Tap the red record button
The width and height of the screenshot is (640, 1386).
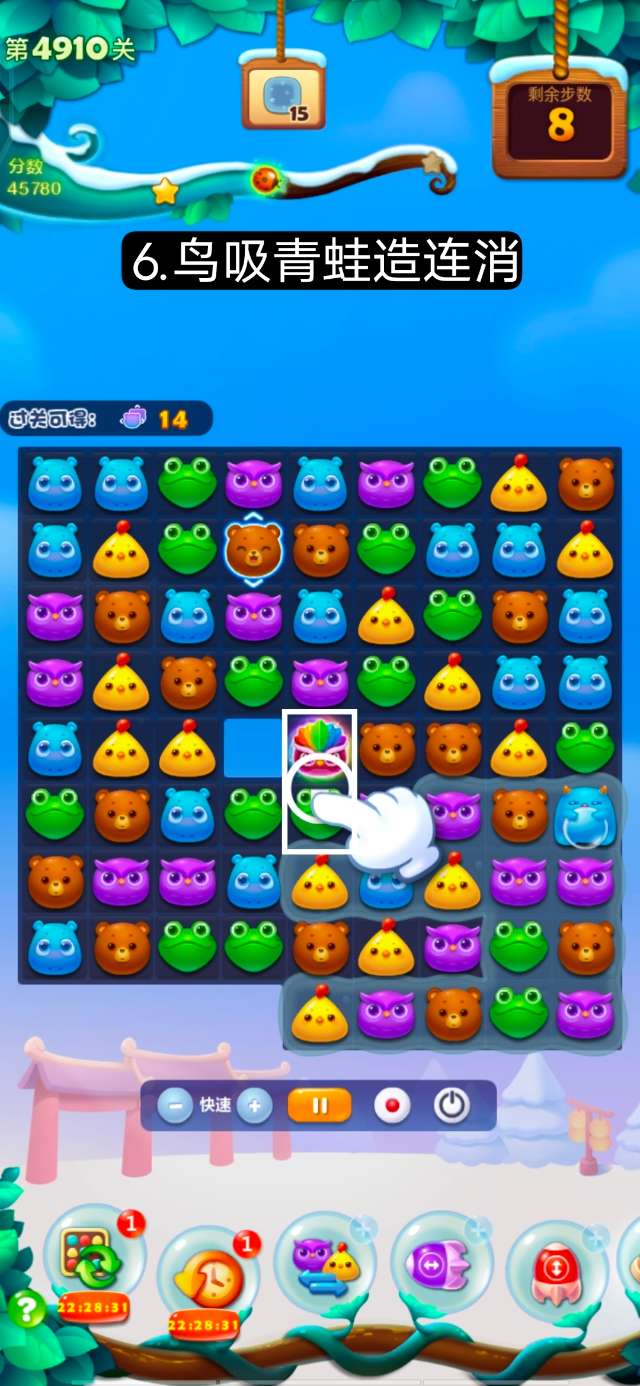pyautogui.click(x=392, y=1106)
